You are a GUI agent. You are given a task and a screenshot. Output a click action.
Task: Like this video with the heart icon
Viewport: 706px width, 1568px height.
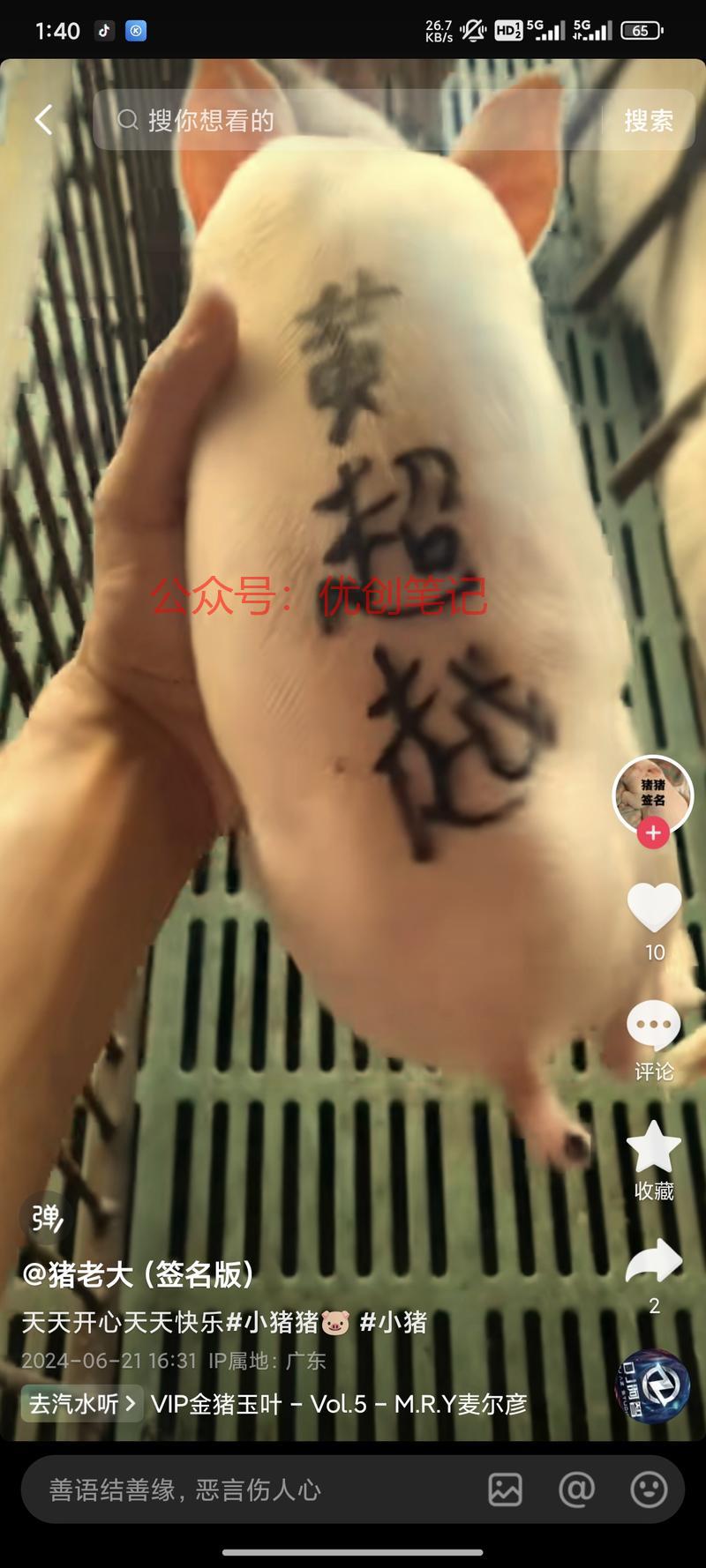coord(654,907)
